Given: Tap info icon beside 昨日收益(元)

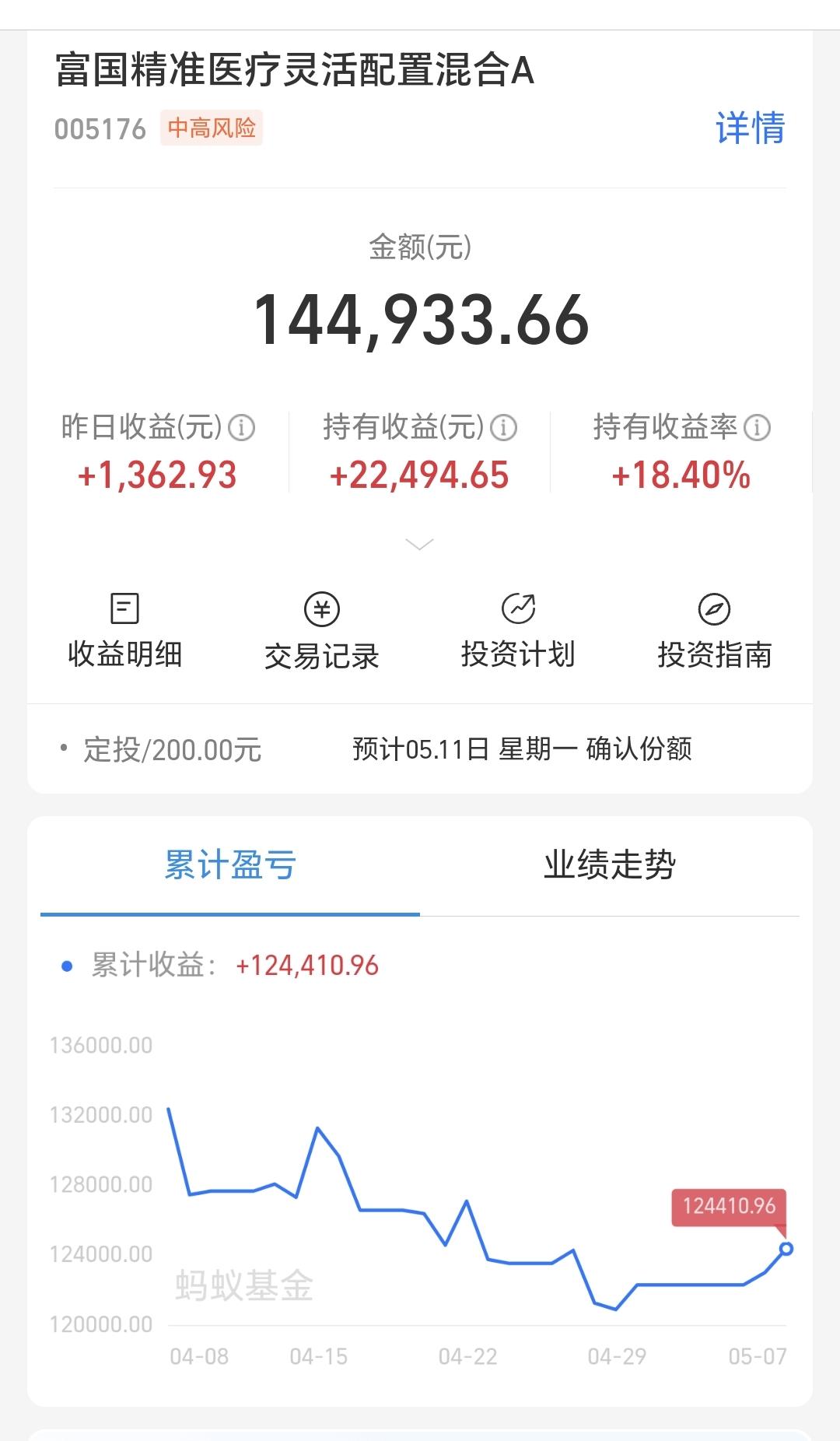Looking at the screenshot, I should coord(241,428).
